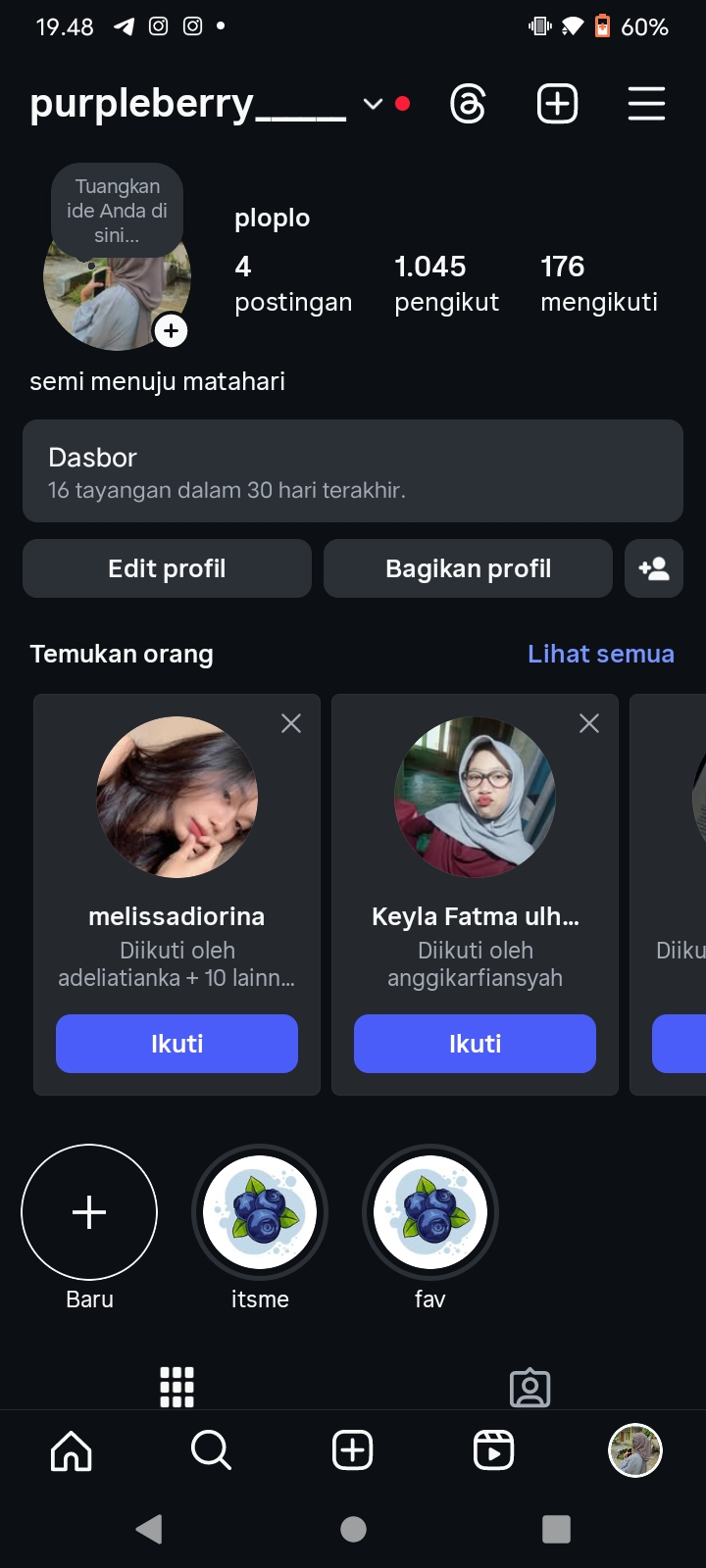This screenshot has height=1568, width=706.
Task: Go to the Home feed tab
Action: (72, 1450)
